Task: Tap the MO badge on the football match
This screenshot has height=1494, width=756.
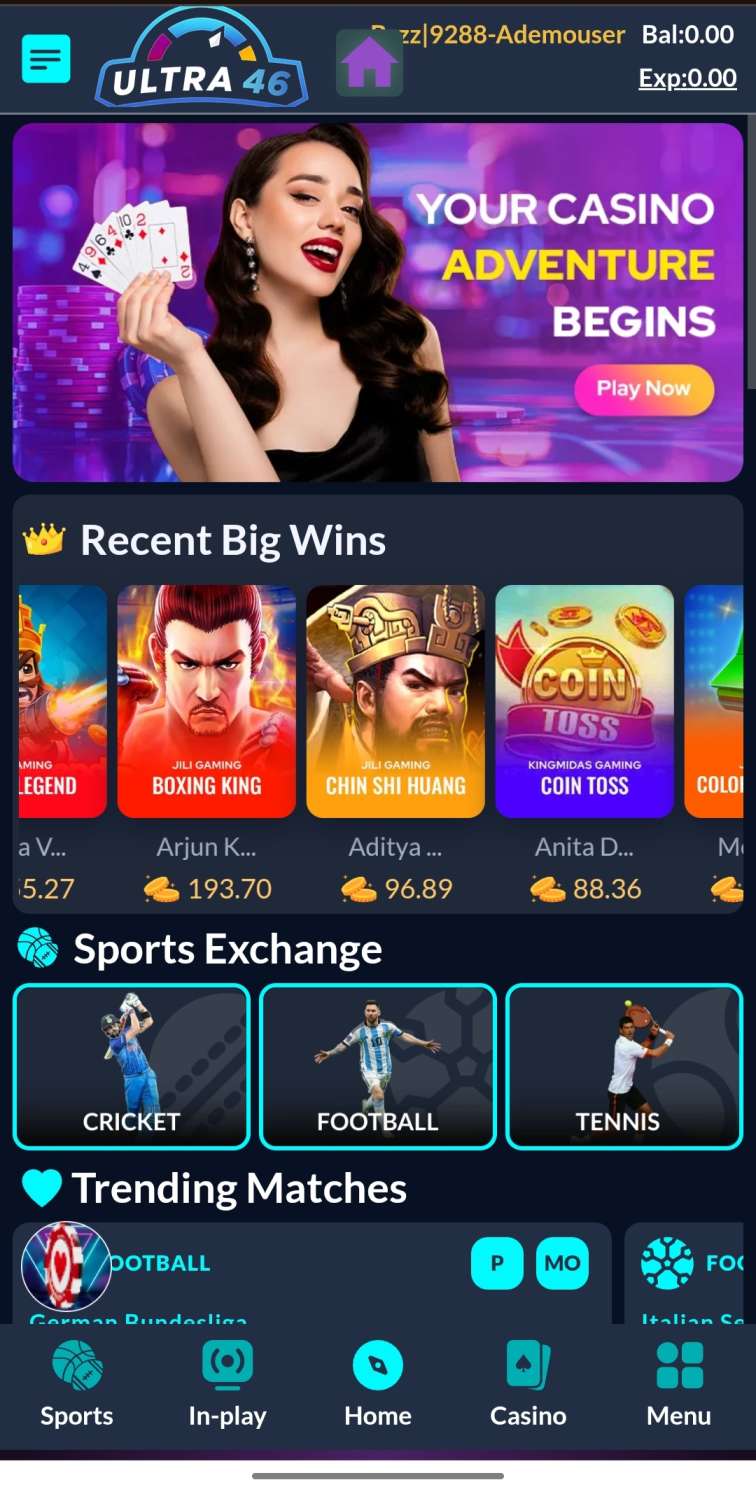Action: tap(562, 1263)
